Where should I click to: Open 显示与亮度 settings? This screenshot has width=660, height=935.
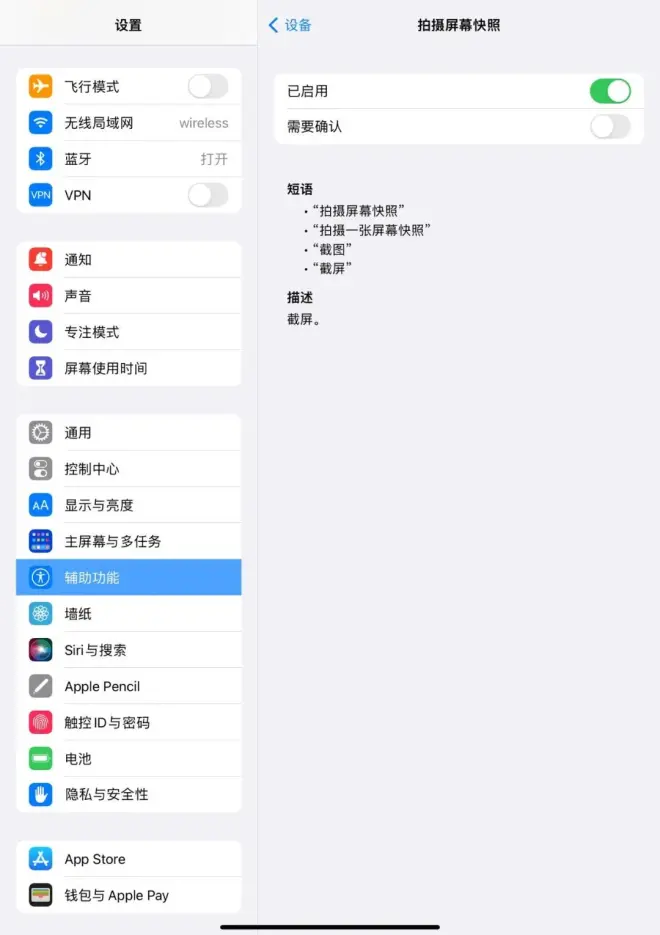[x=128, y=505]
